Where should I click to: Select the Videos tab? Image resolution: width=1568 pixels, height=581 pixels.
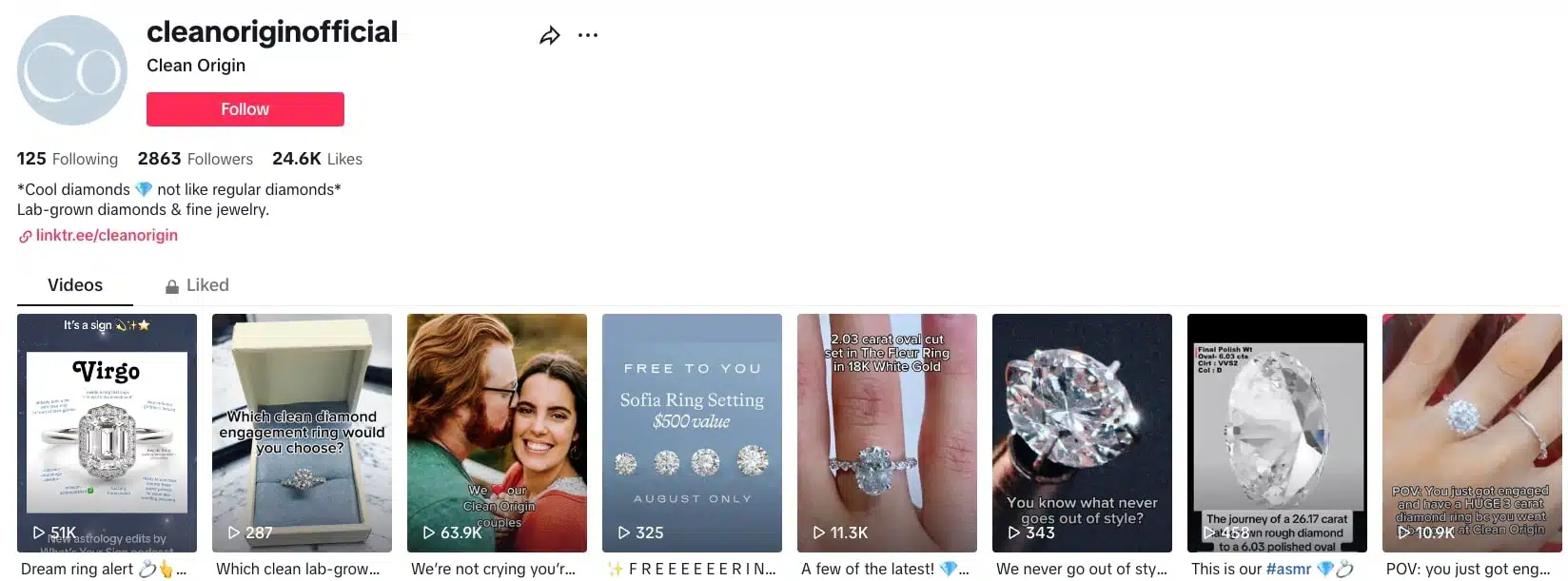[75, 285]
